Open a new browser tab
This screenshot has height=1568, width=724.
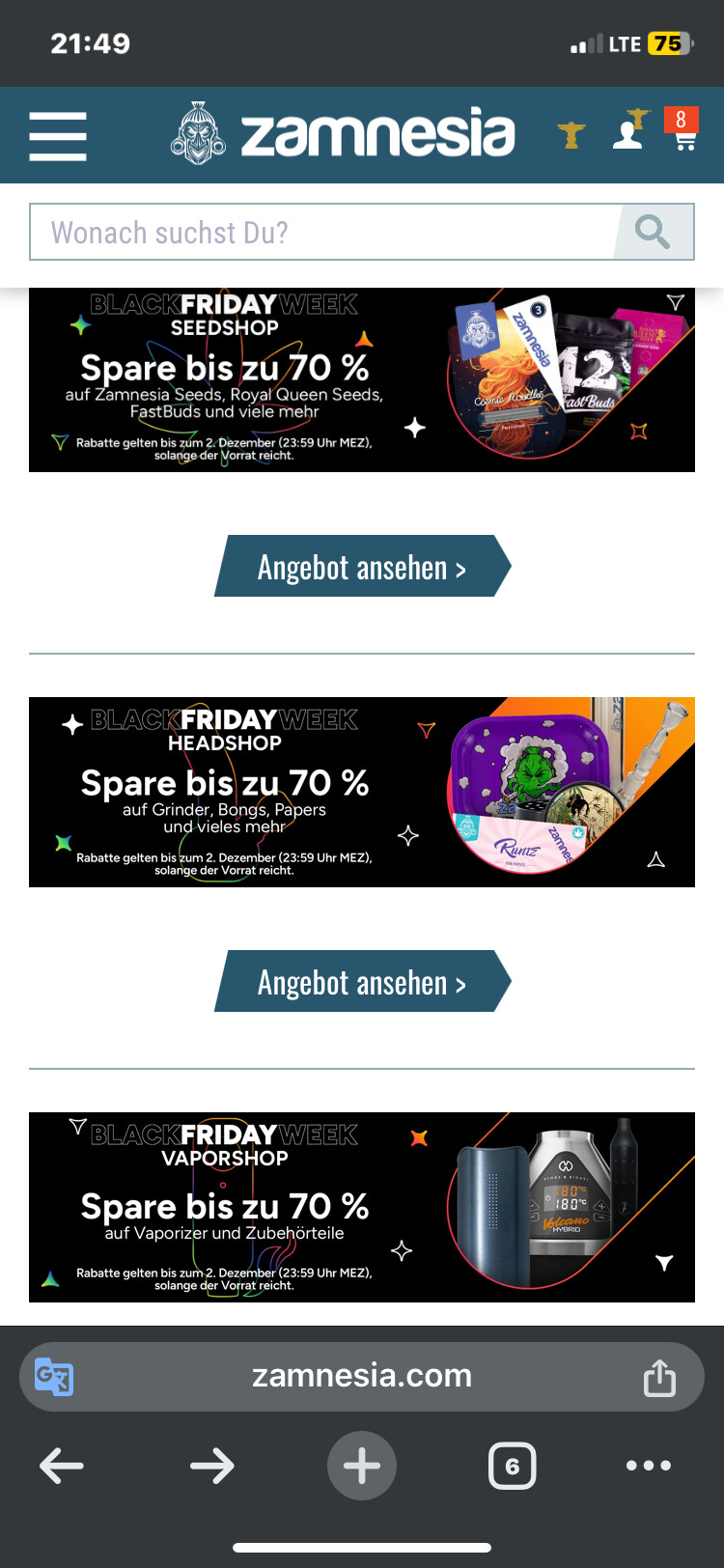click(x=362, y=1466)
